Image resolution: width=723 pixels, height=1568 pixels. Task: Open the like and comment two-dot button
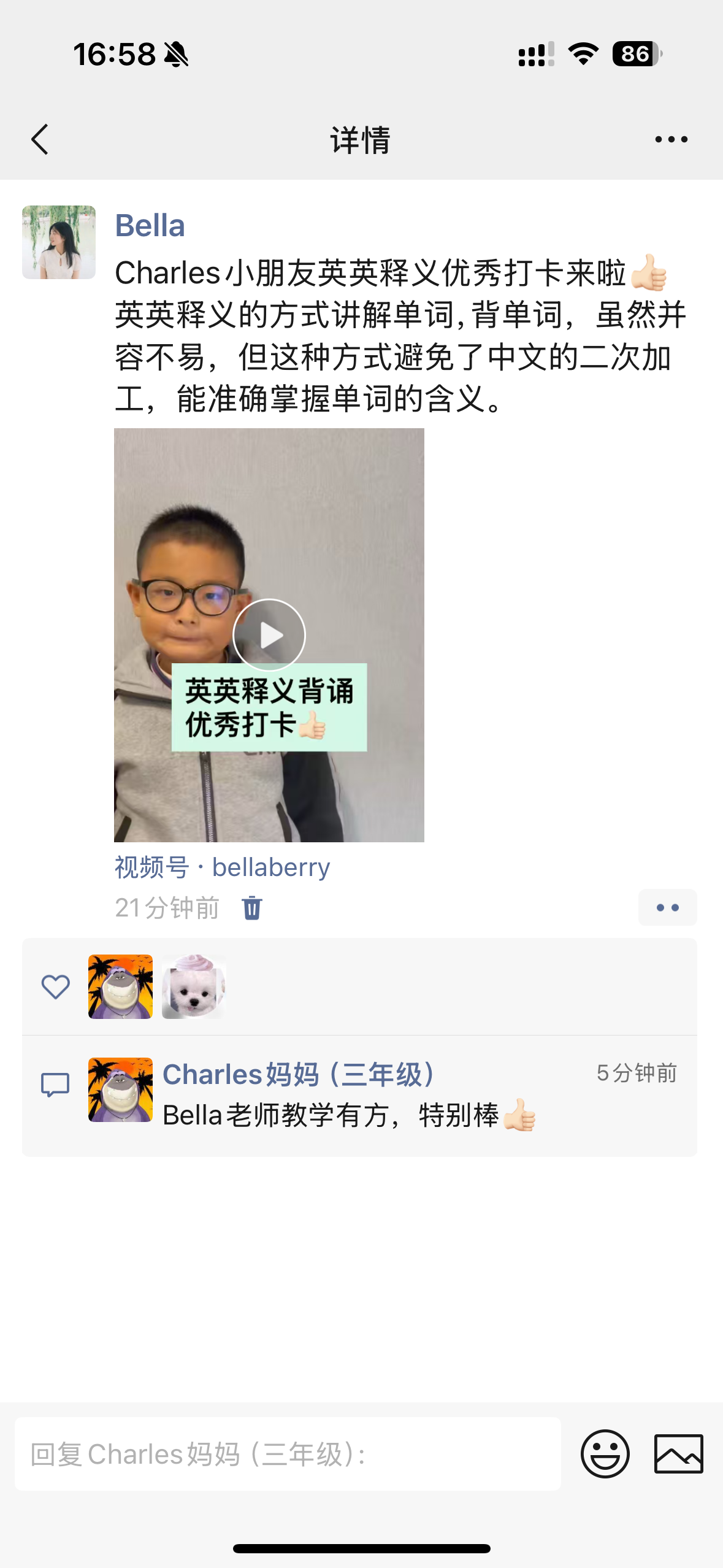click(667, 907)
